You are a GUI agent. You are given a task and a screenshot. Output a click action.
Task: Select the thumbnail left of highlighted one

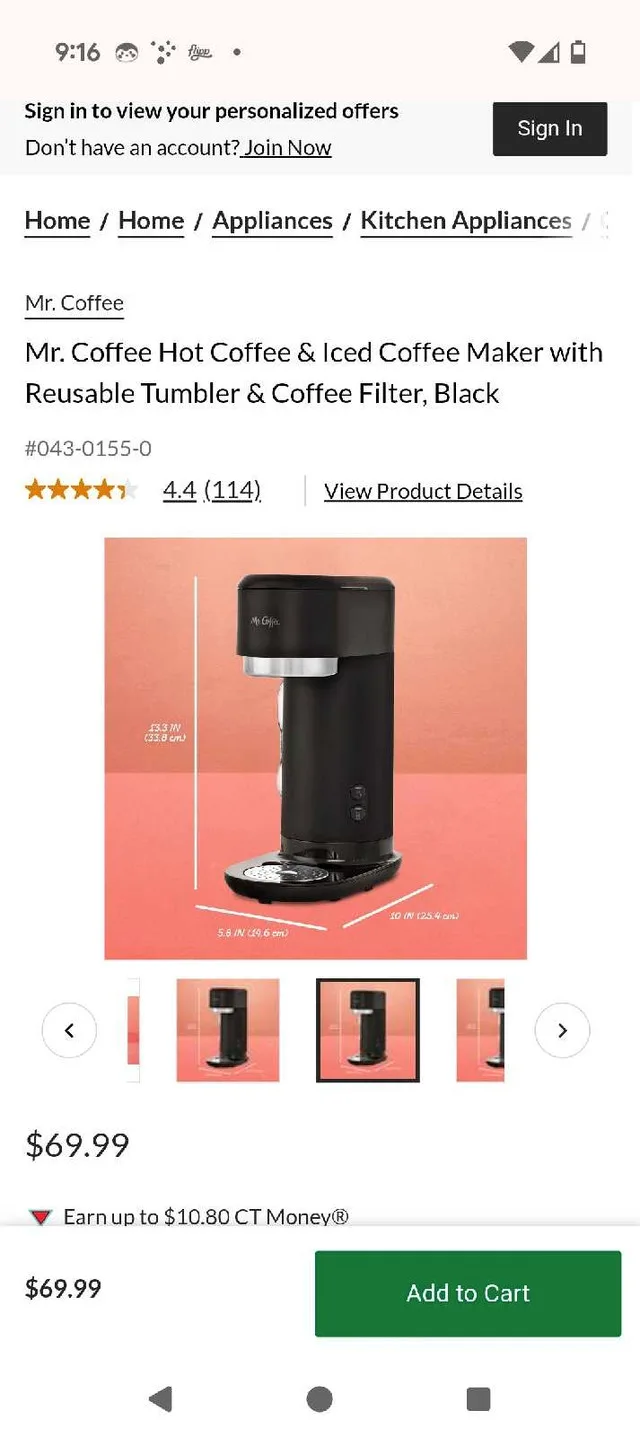pyautogui.click(x=228, y=1030)
